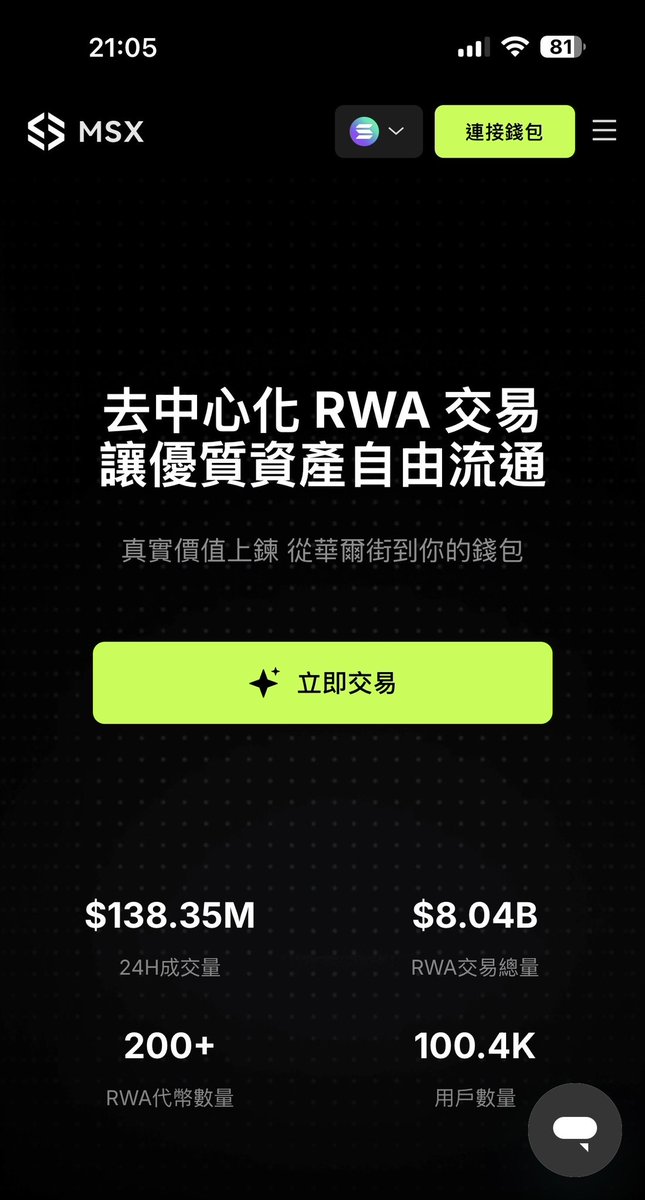
Task: Open the network selector dropdown
Action: (x=378, y=132)
